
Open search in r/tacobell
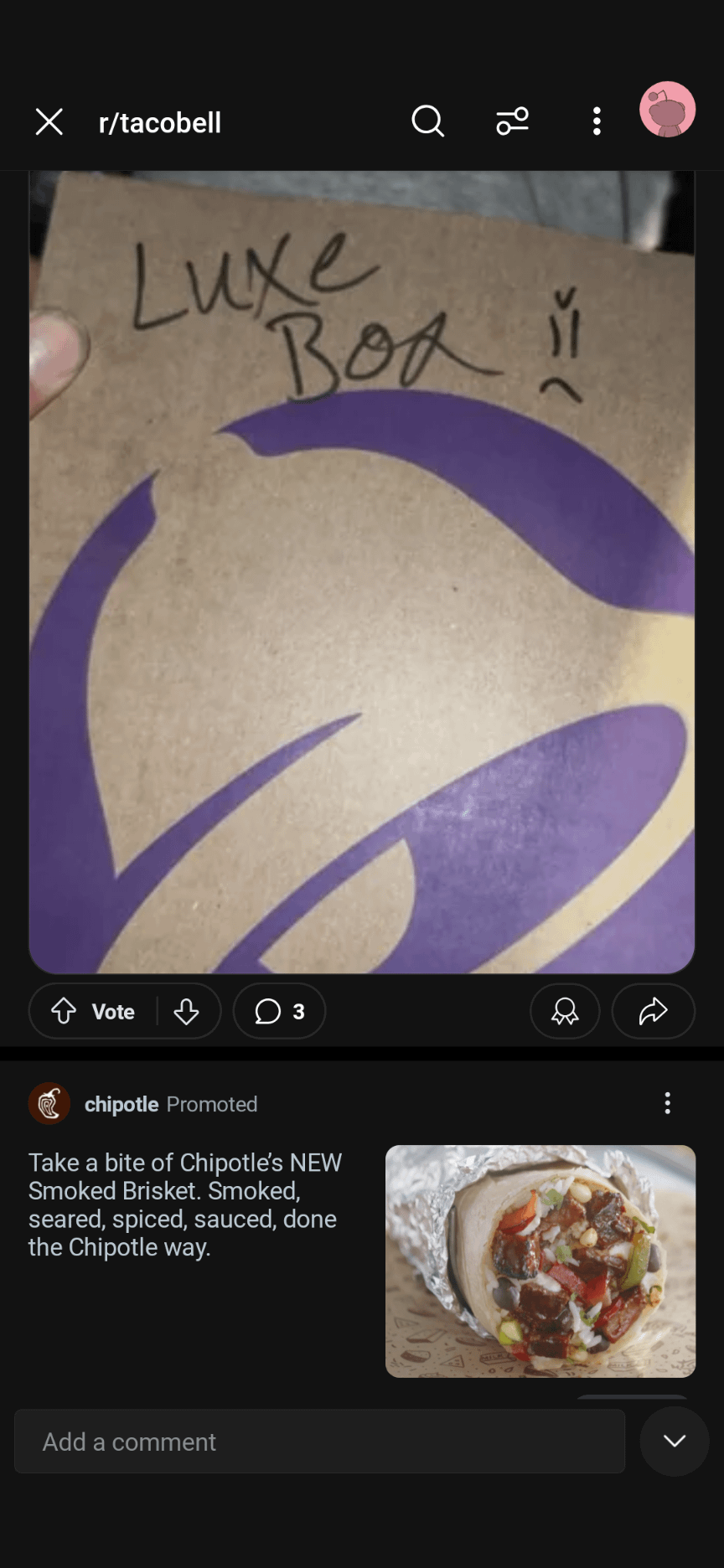[x=427, y=121]
